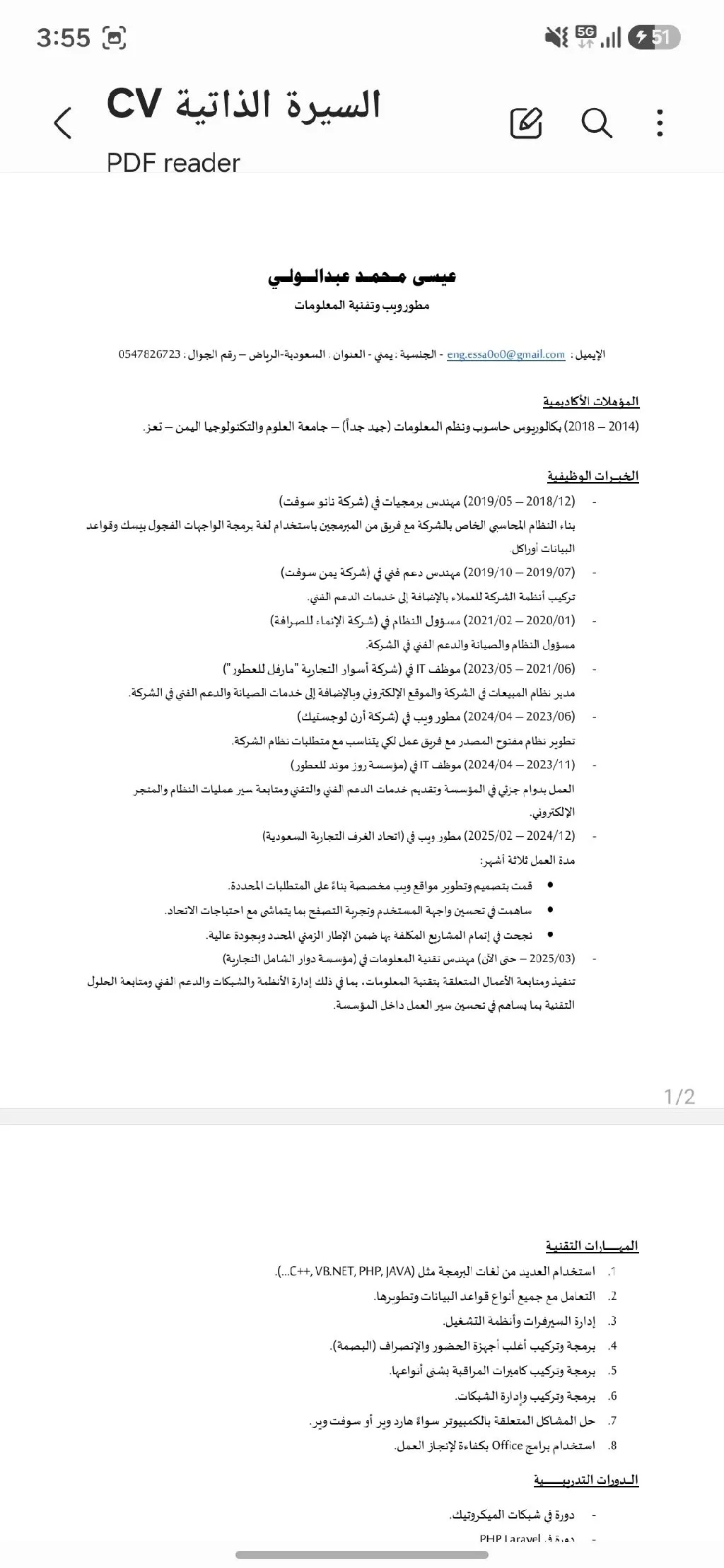The image size is (724, 1568).
Task: Open the eng.essa0o0@gmail.com email link
Action: (506, 355)
